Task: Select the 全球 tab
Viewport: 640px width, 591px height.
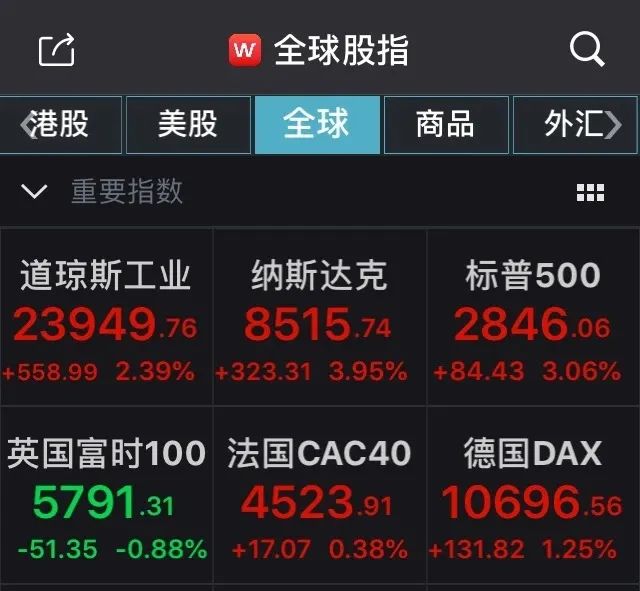Action: (x=317, y=124)
